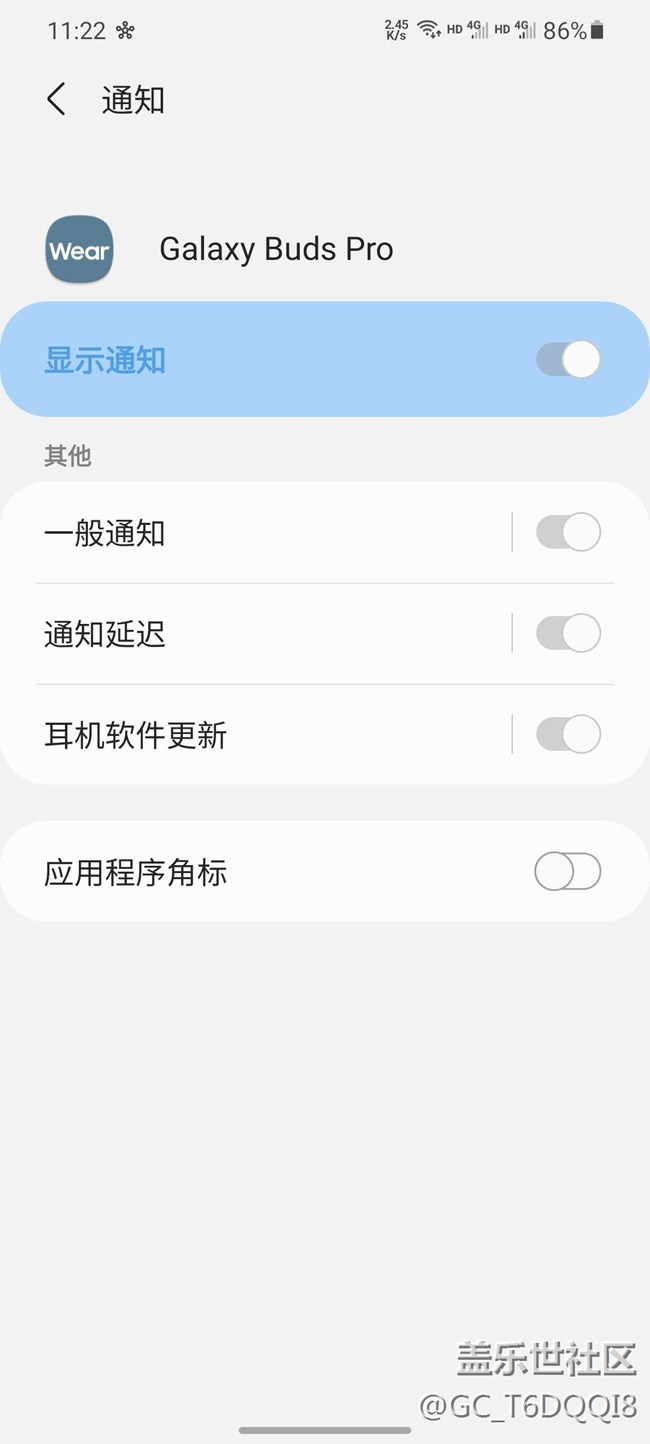Turn off the 显示通知 switch
The width and height of the screenshot is (650, 1444).
pyautogui.click(x=568, y=360)
